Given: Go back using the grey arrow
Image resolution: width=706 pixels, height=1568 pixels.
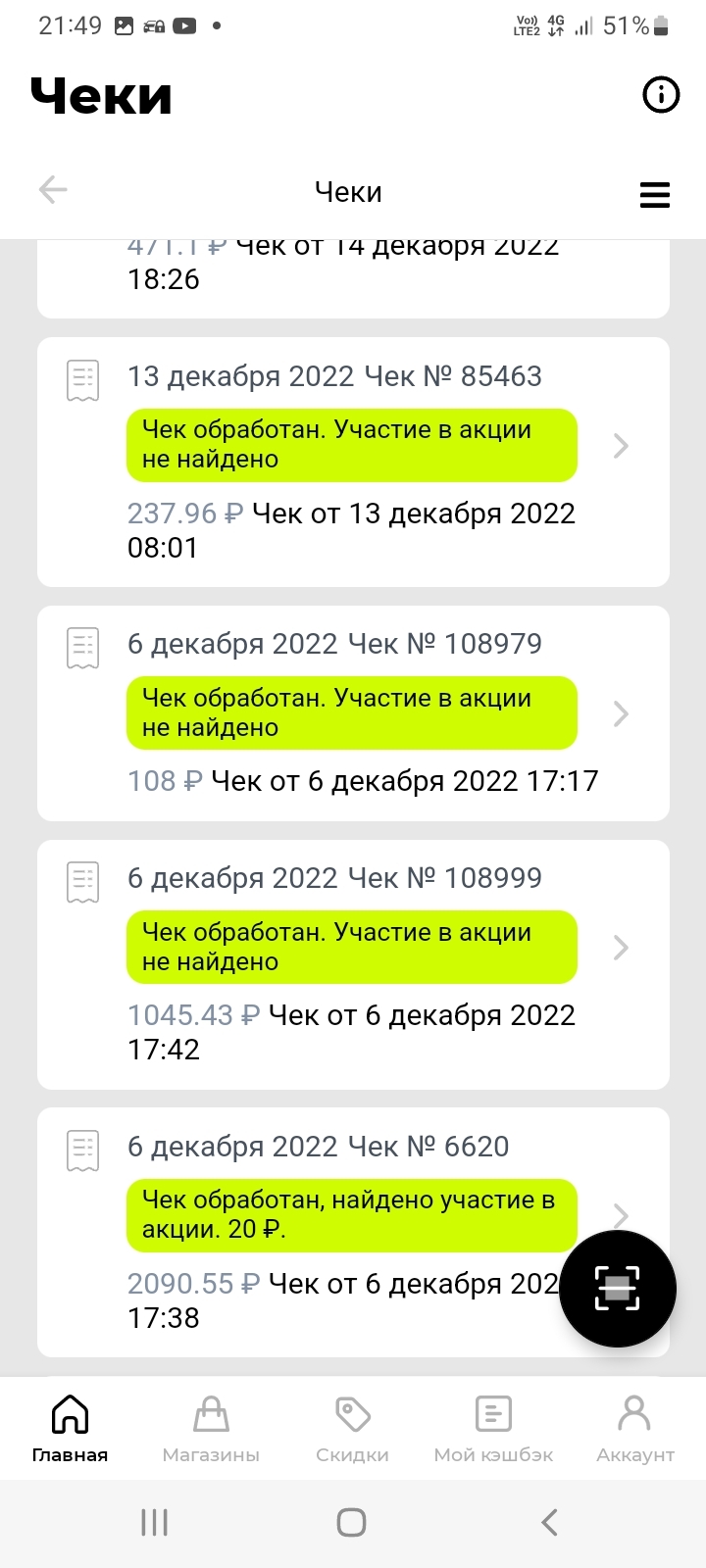Looking at the screenshot, I should pyautogui.click(x=53, y=190).
